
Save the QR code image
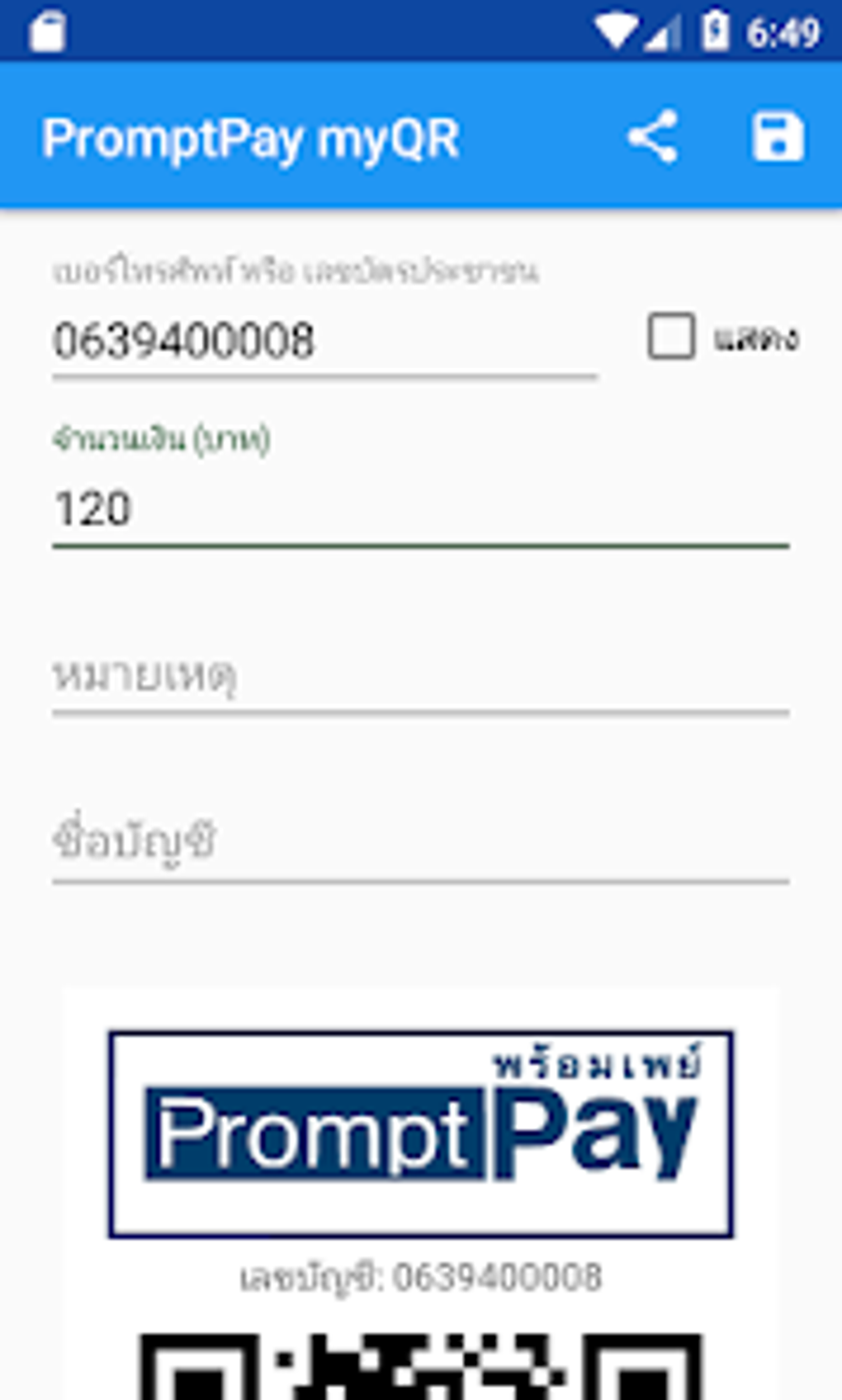coord(778,137)
